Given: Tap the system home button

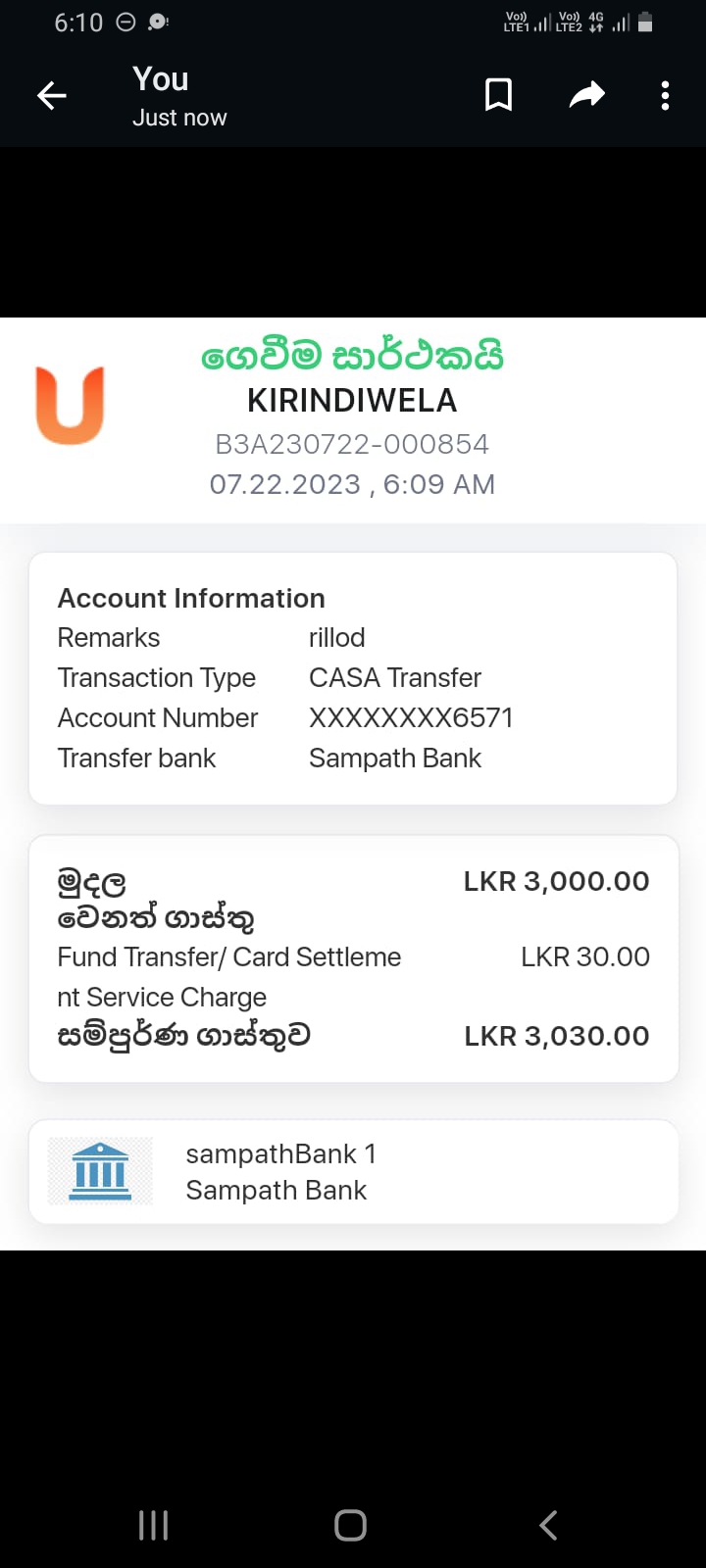Looking at the screenshot, I should pyautogui.click(x=350, y=1525).
